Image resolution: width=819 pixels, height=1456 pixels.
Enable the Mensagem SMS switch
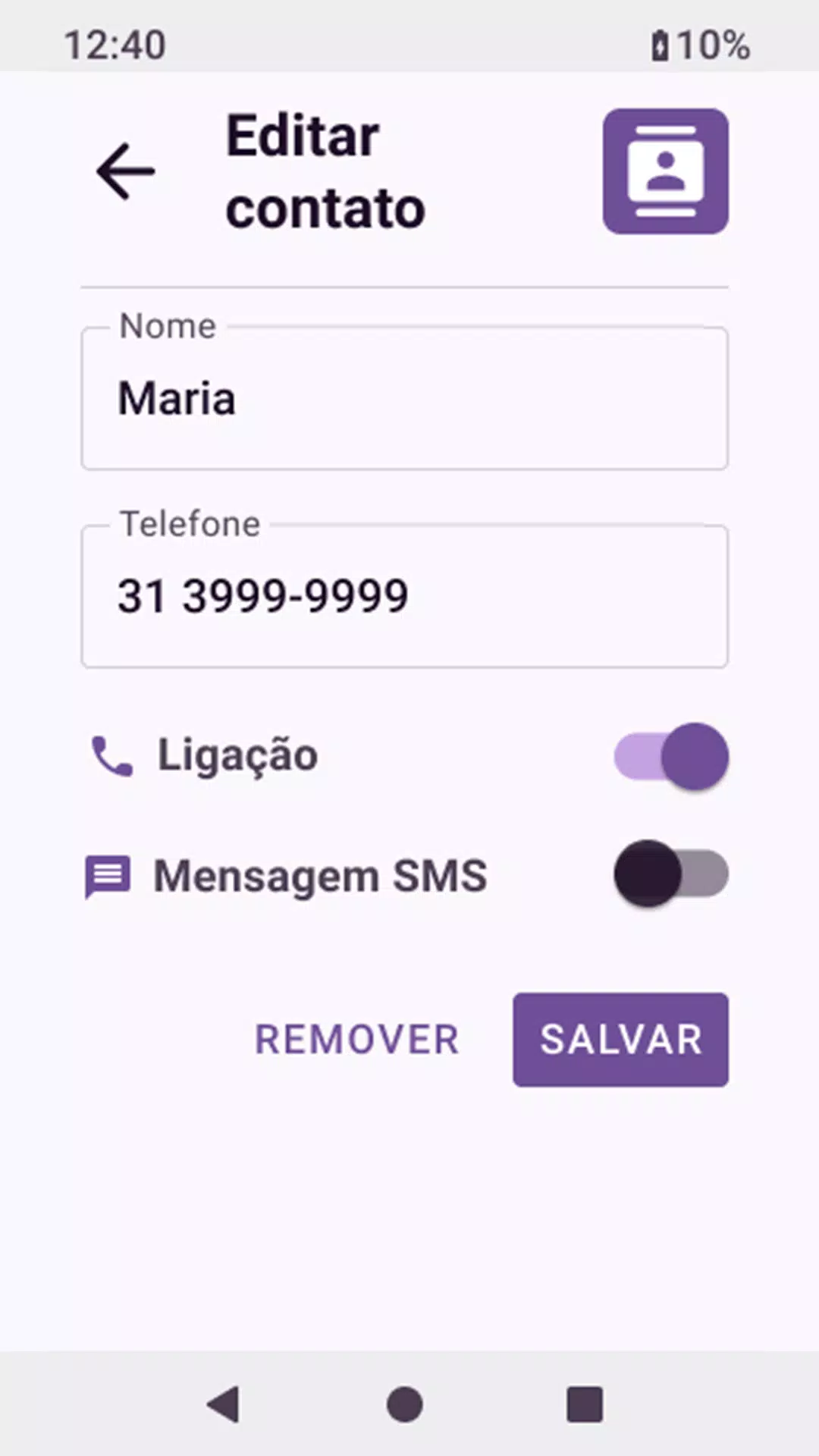(671, 874)
